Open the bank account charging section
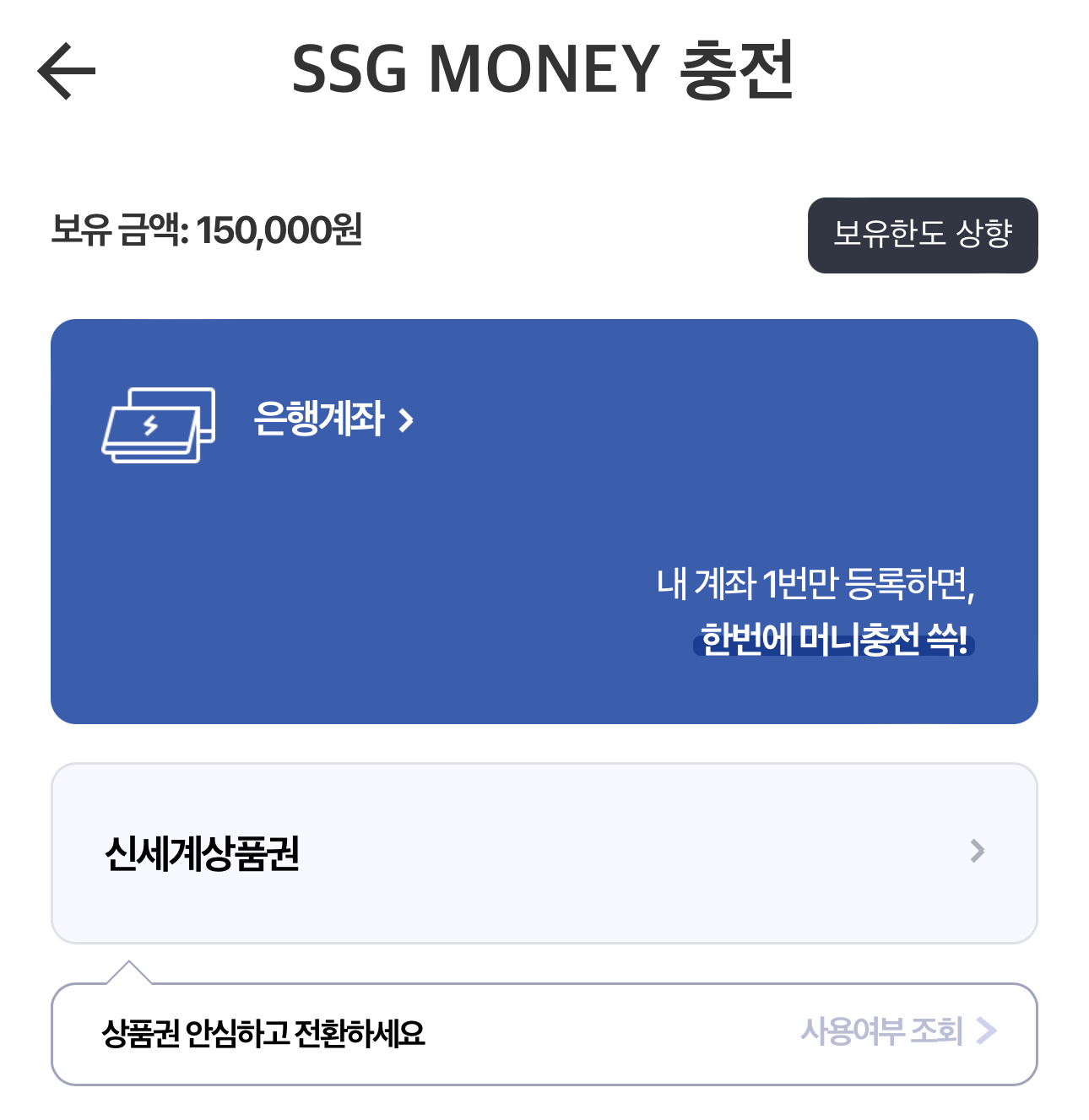1089x1120 pixels. pyautogui.click(x=544, y=519)
